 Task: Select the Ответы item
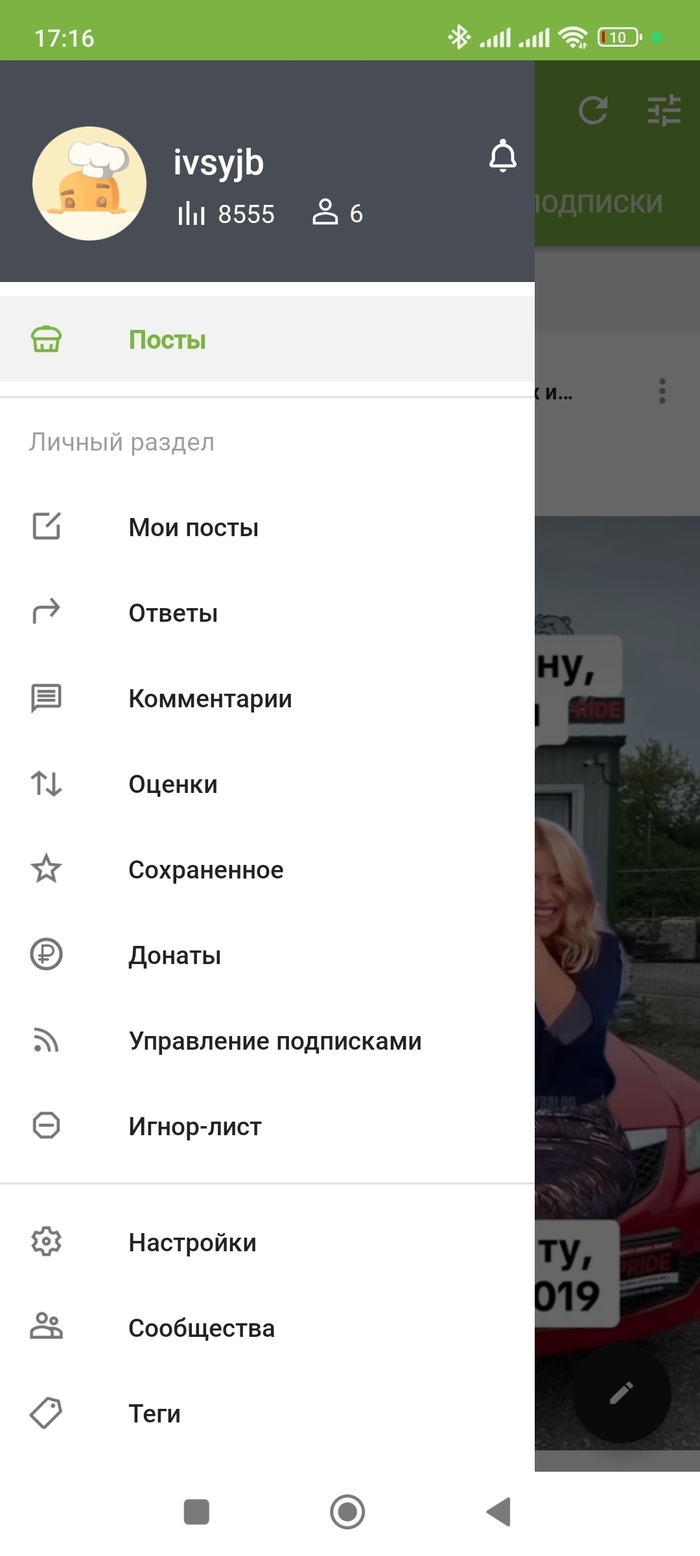coord(173,613)
